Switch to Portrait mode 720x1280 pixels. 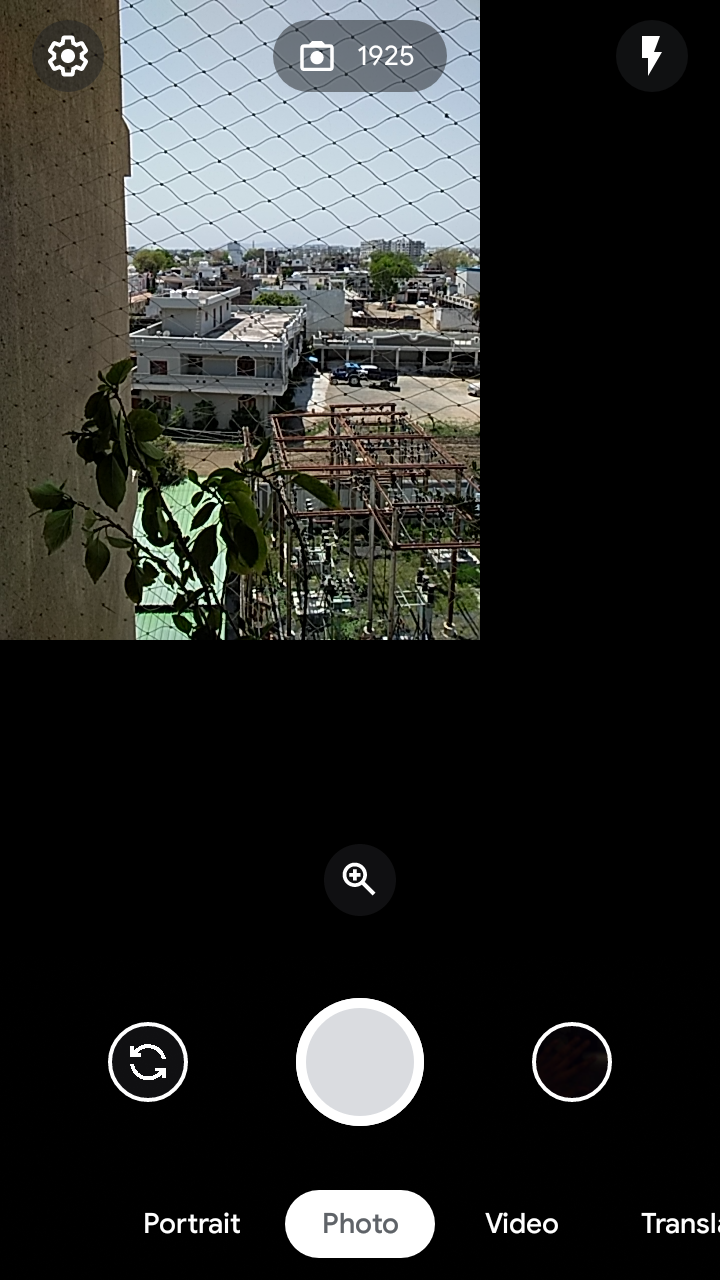(192, 1224)
